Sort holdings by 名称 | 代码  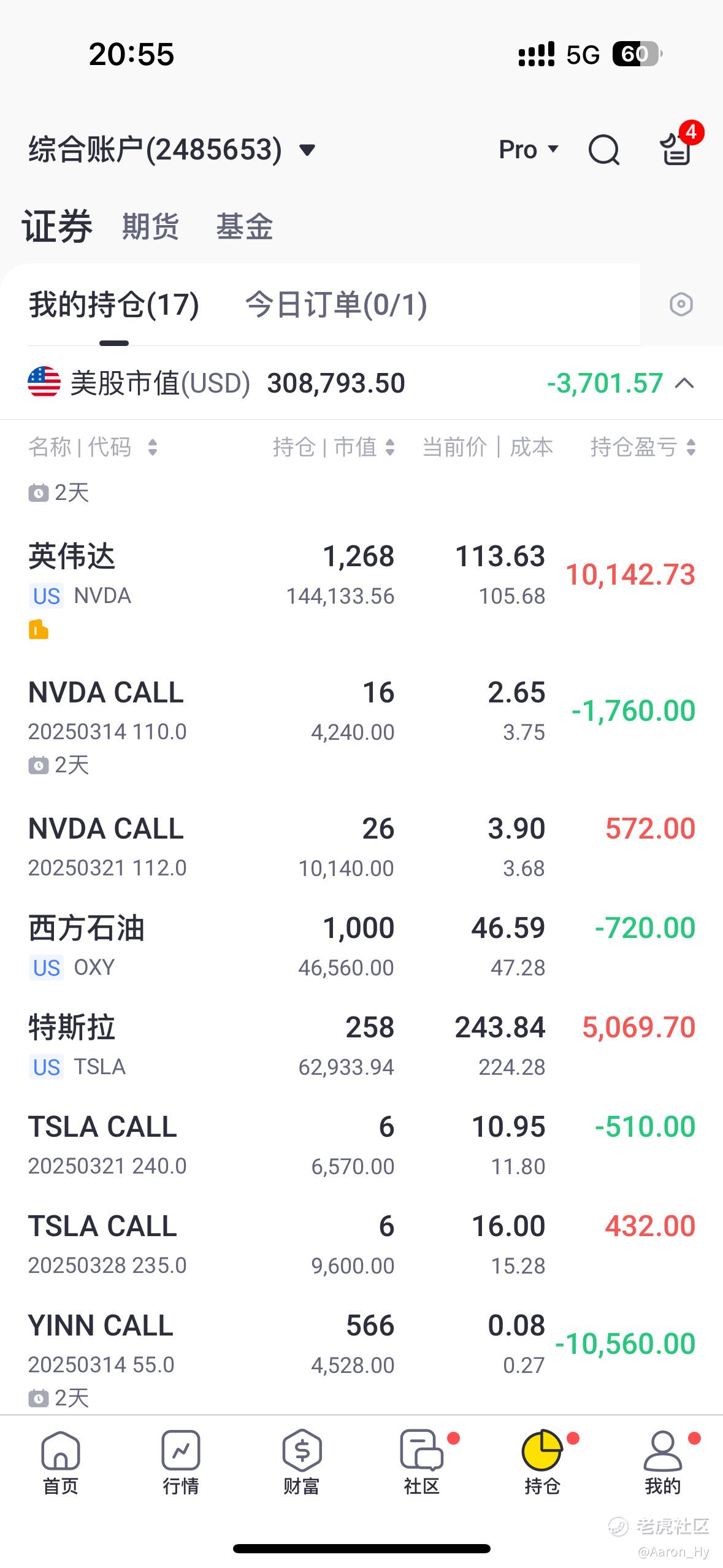pos(92,447)
